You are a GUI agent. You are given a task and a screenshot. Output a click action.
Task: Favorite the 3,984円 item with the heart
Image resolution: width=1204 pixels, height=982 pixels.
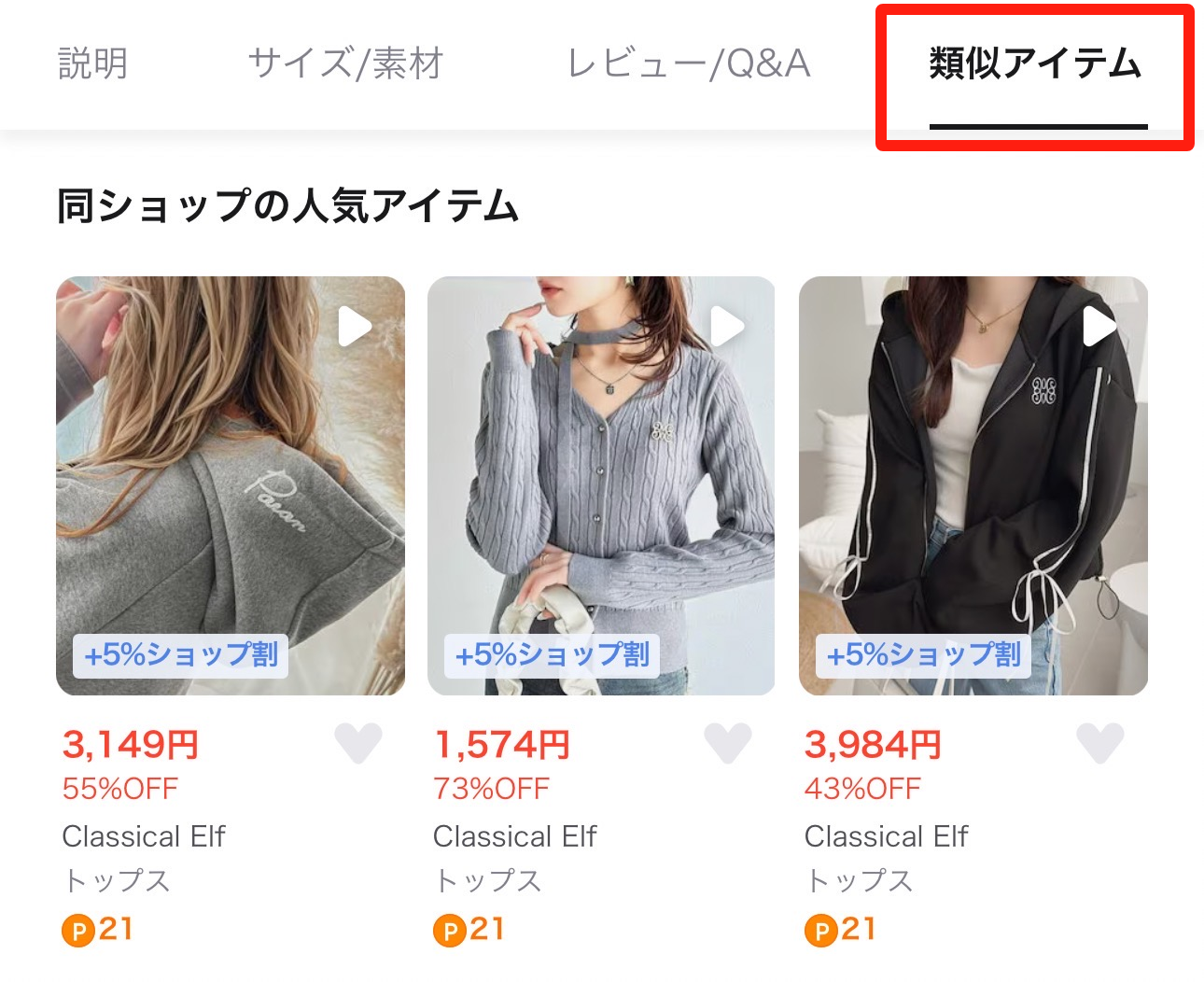[1099, 743]
